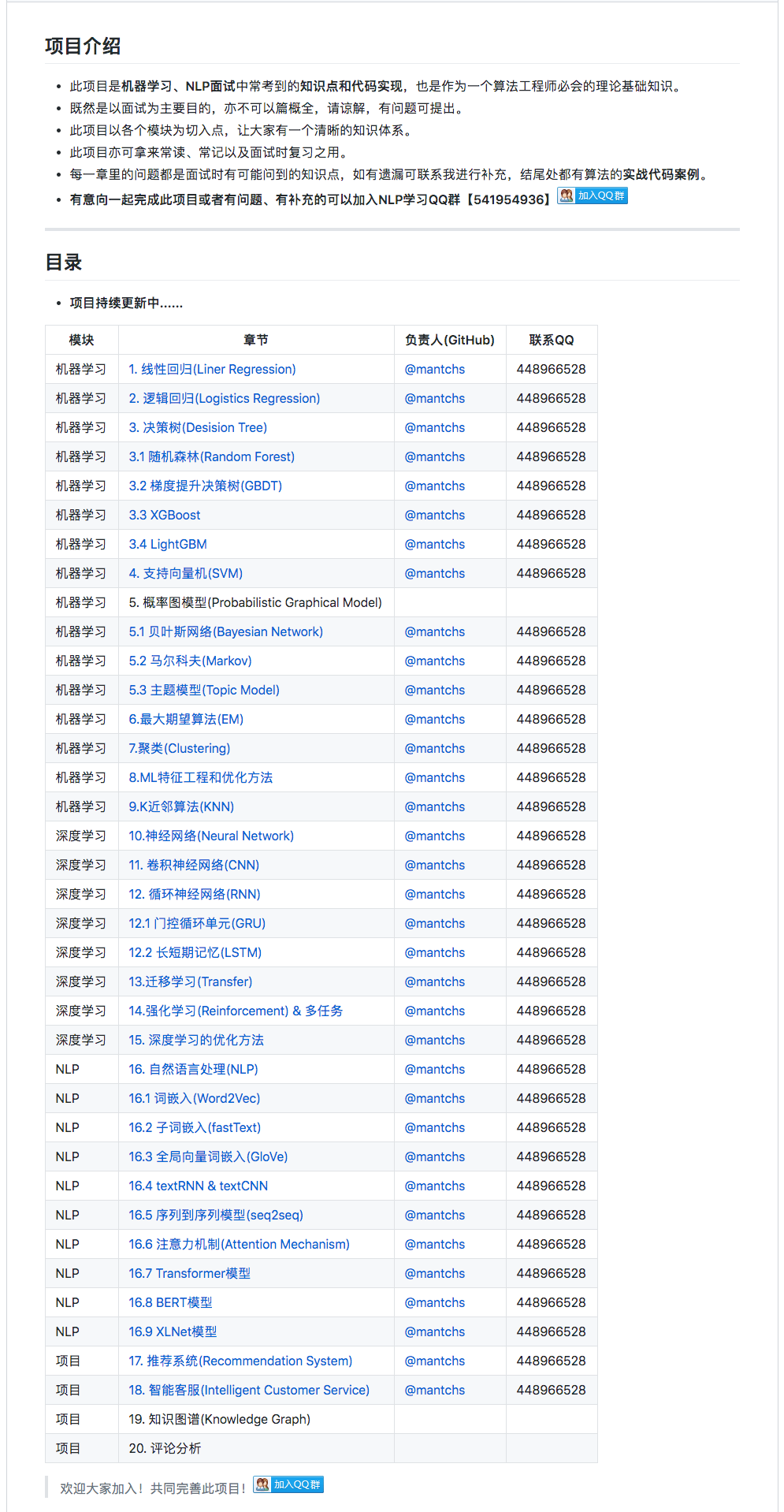784x1512 pixels.
Task: Open 13.迁移学习(Transfer) chapter link
Action: tap(191, 981)
